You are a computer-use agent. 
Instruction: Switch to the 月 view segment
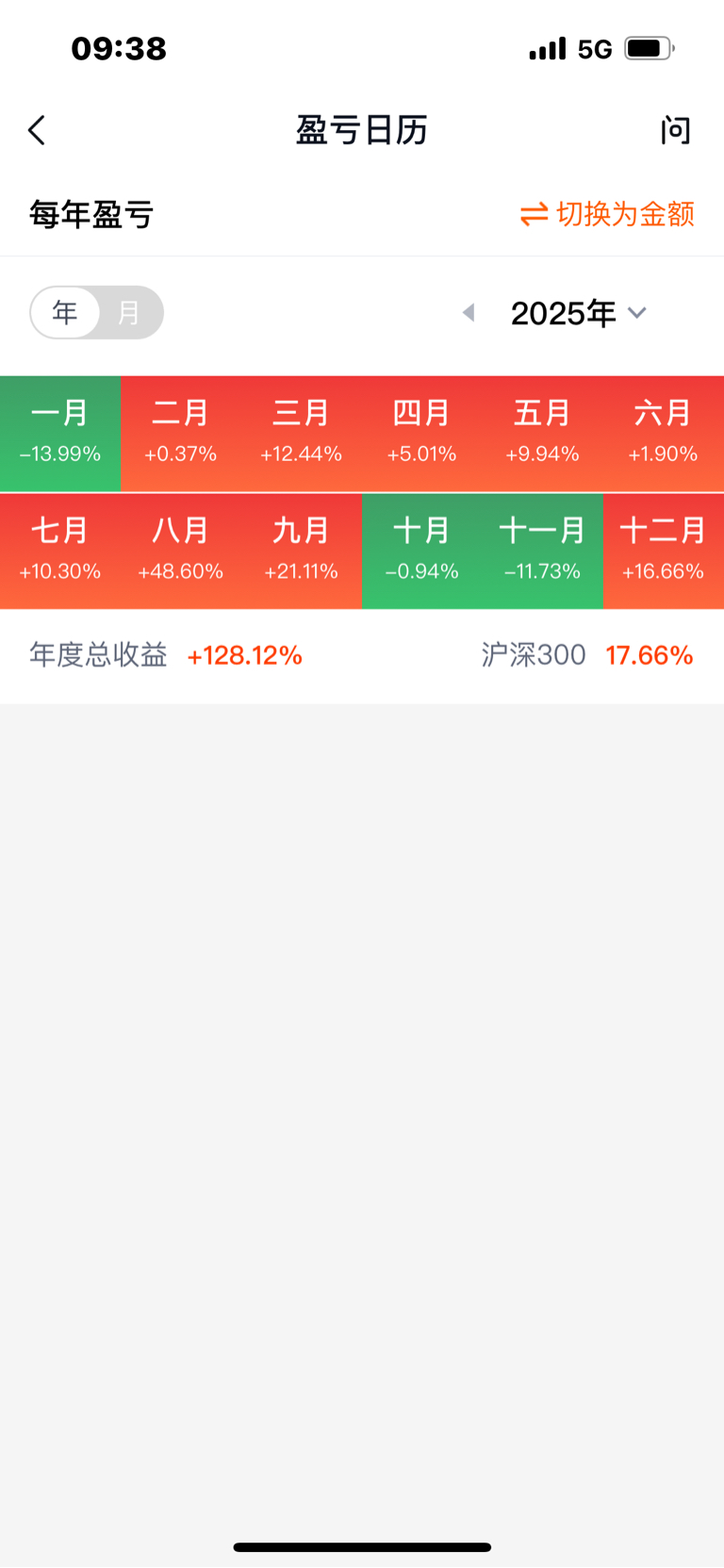pos(129,312)
